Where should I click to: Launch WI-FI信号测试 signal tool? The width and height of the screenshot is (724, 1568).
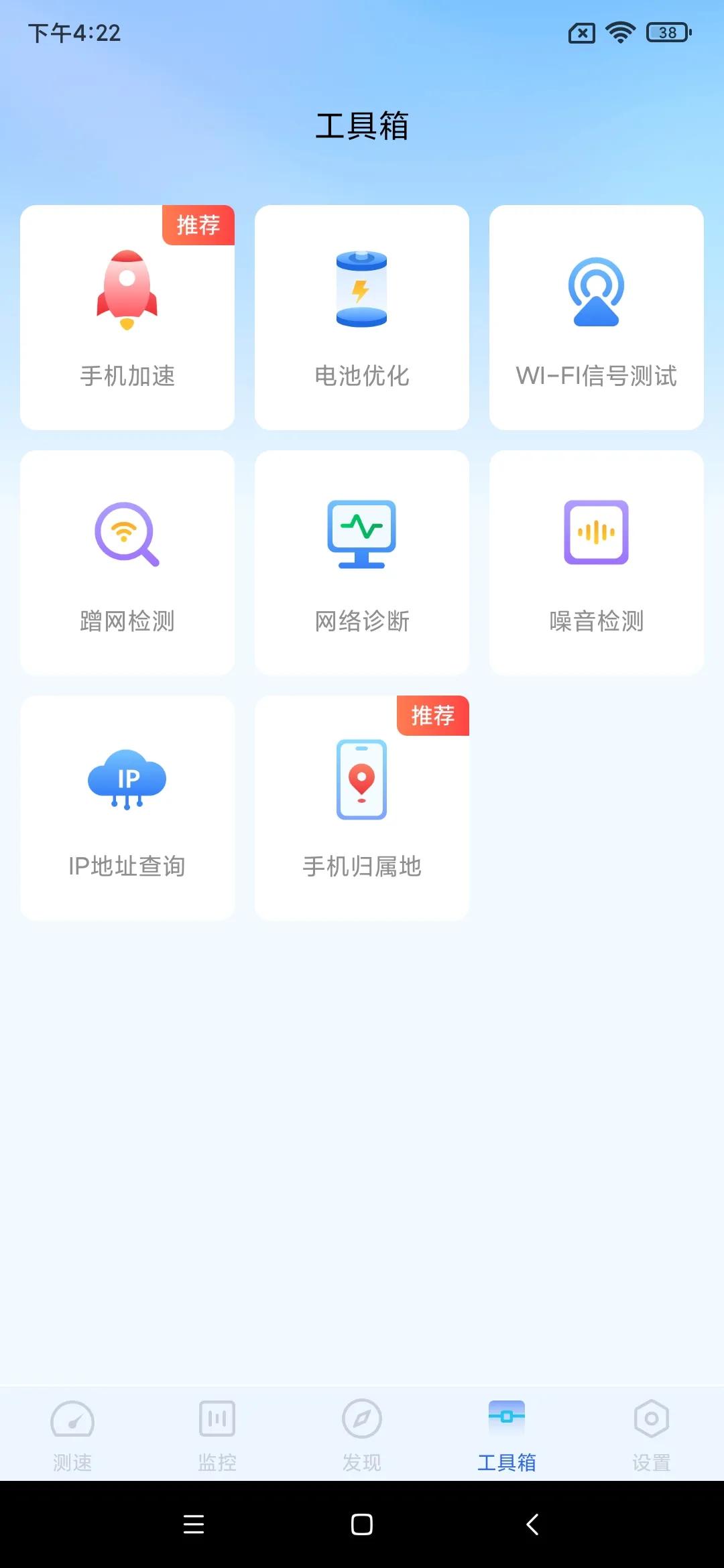coord(596,315)
